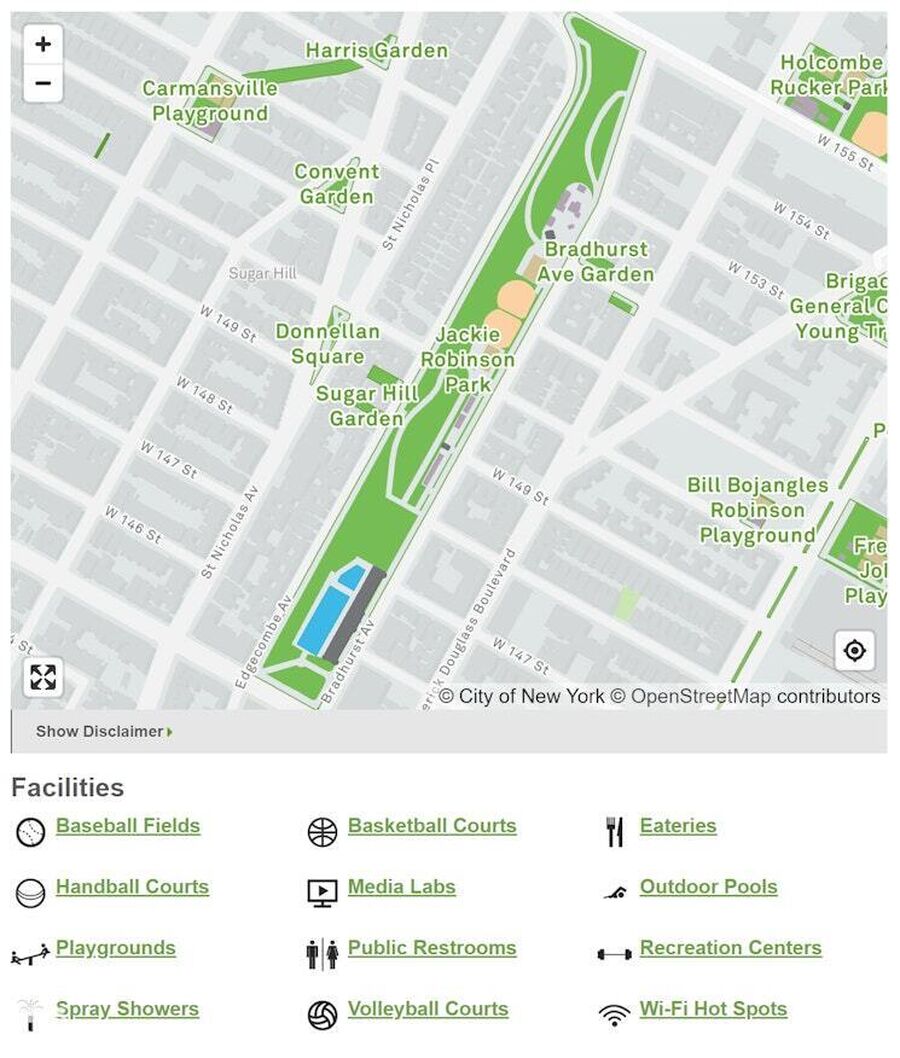Expand map to fullscreen
The image size is (900, 1058).
43,677
